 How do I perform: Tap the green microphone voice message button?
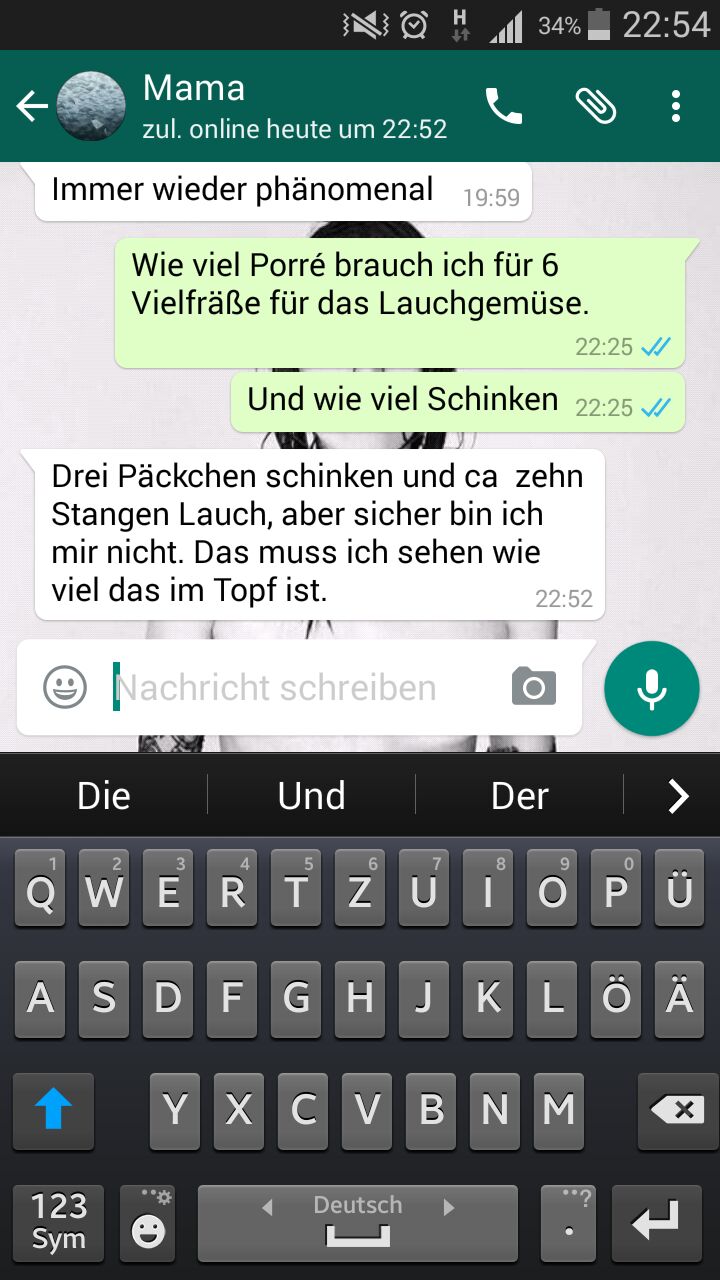(x=652, y=689)
